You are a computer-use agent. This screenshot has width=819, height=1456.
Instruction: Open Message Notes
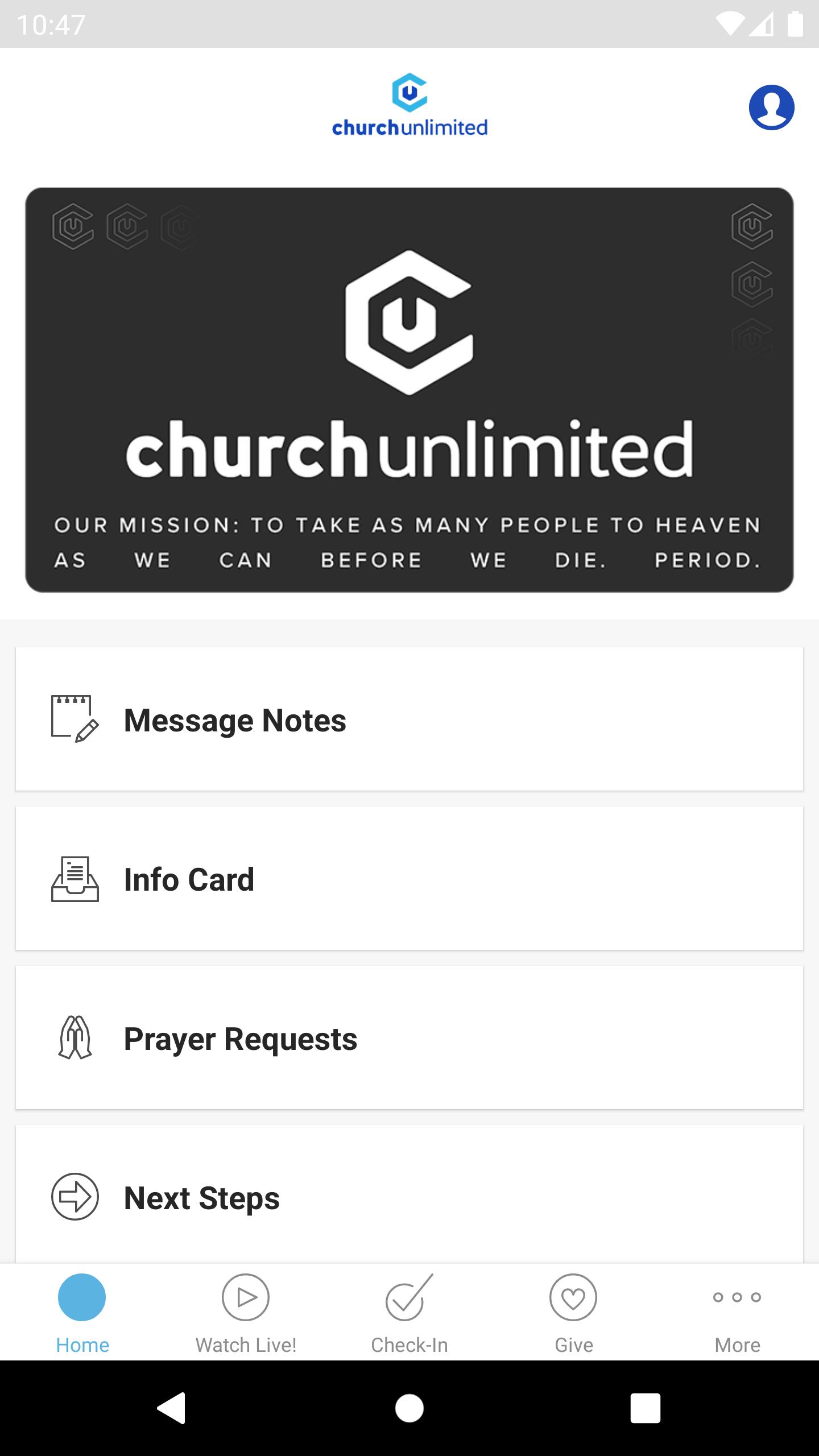click(409, 719)
